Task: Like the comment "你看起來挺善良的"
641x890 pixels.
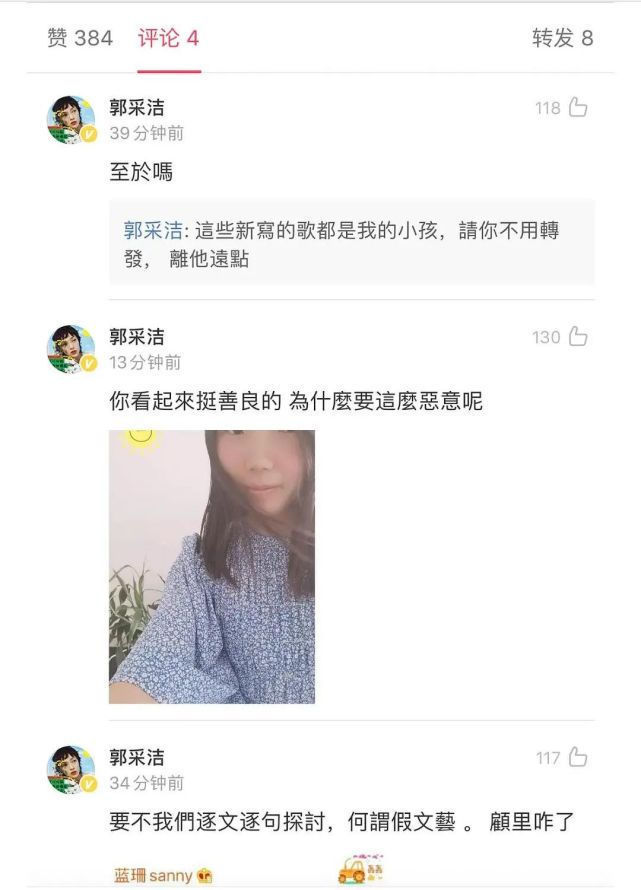Action: tap(577, 337)
